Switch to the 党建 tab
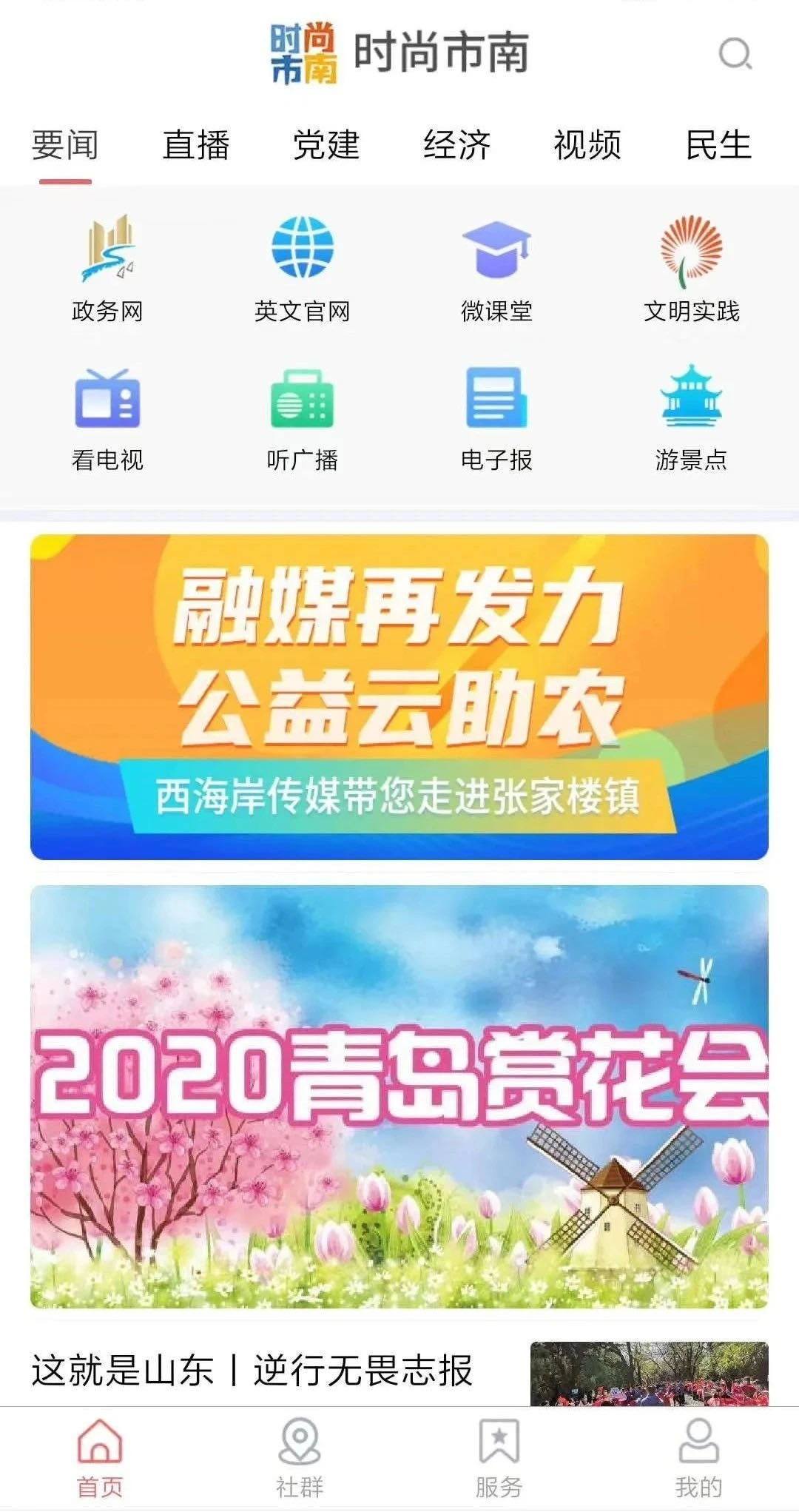Image resolution: width=799 pixels, height=1512 pixels. pyautogui.click(x=326, y=145)
